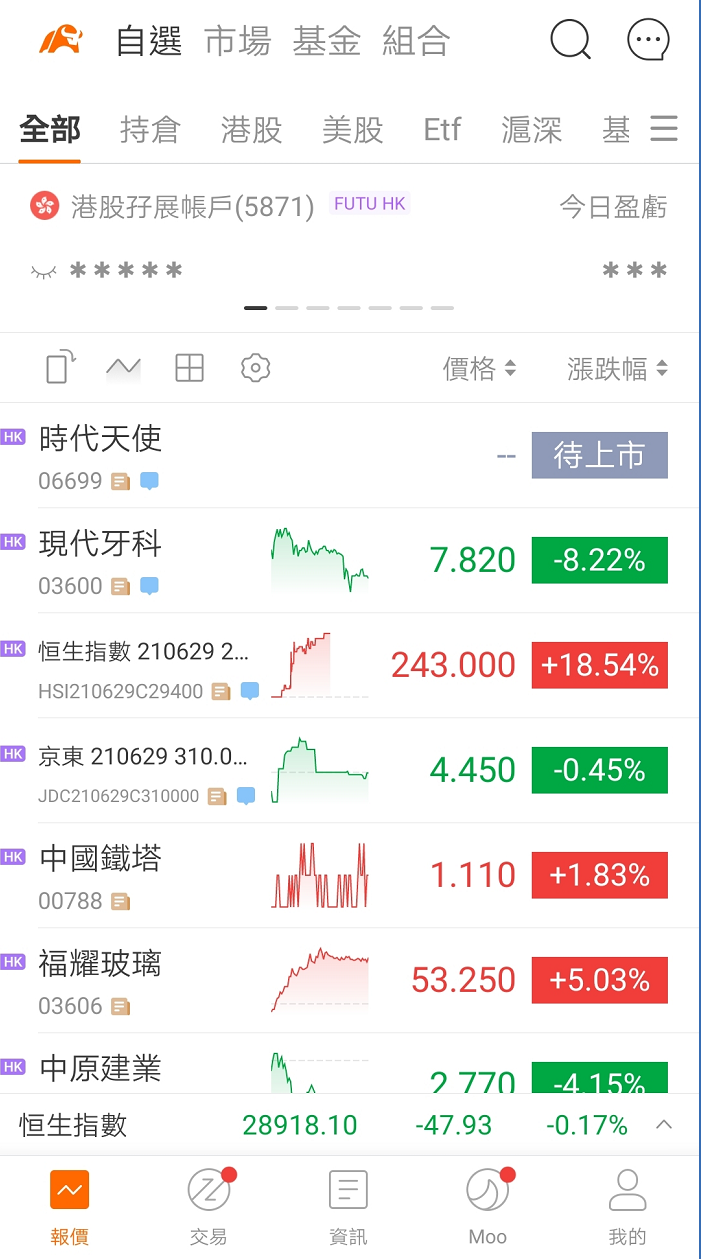The image size is (701, 1259).
Task: Open 中國鐵塔 stock quote
Action: tap(350, 875)
